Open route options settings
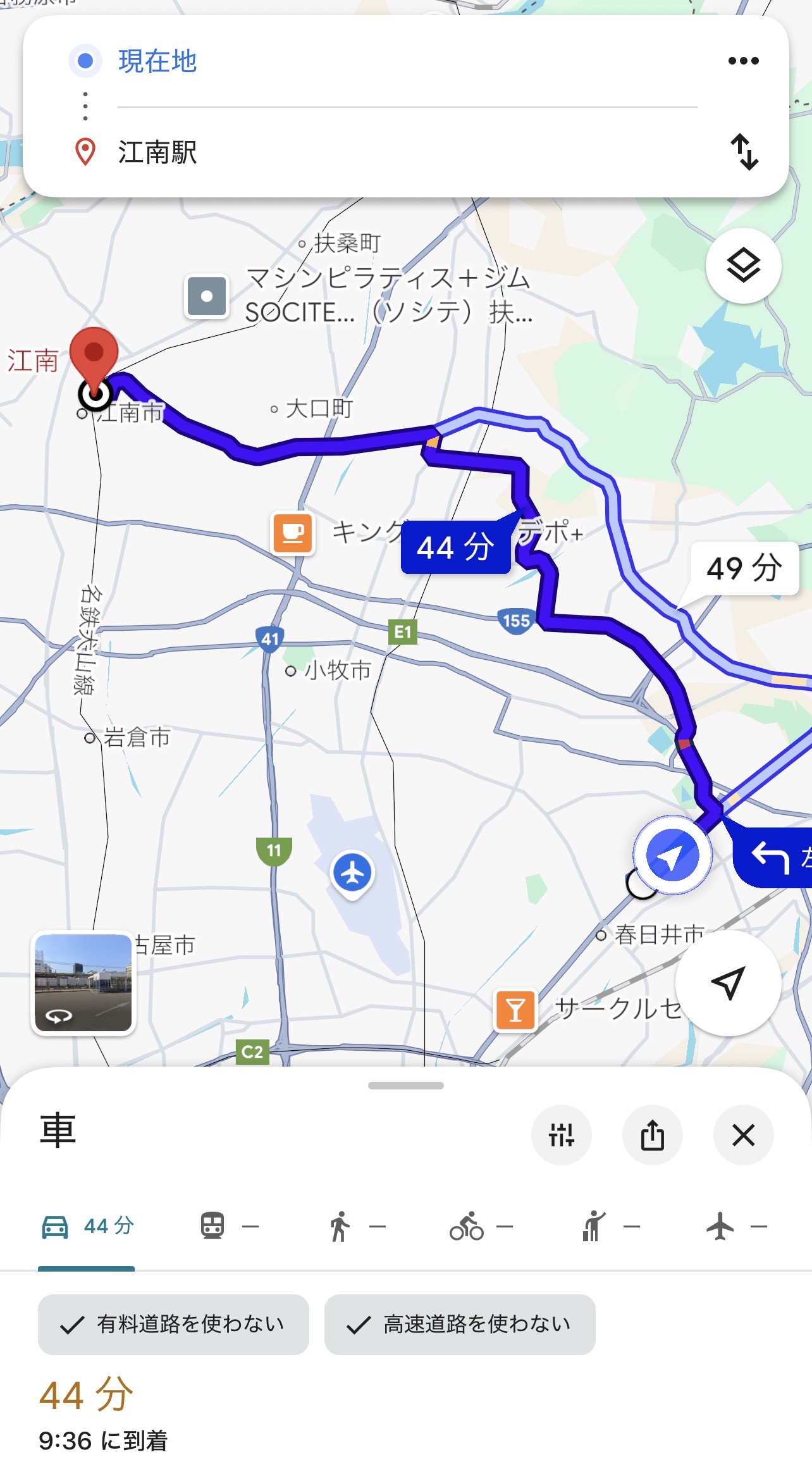 pos(562,1135)
